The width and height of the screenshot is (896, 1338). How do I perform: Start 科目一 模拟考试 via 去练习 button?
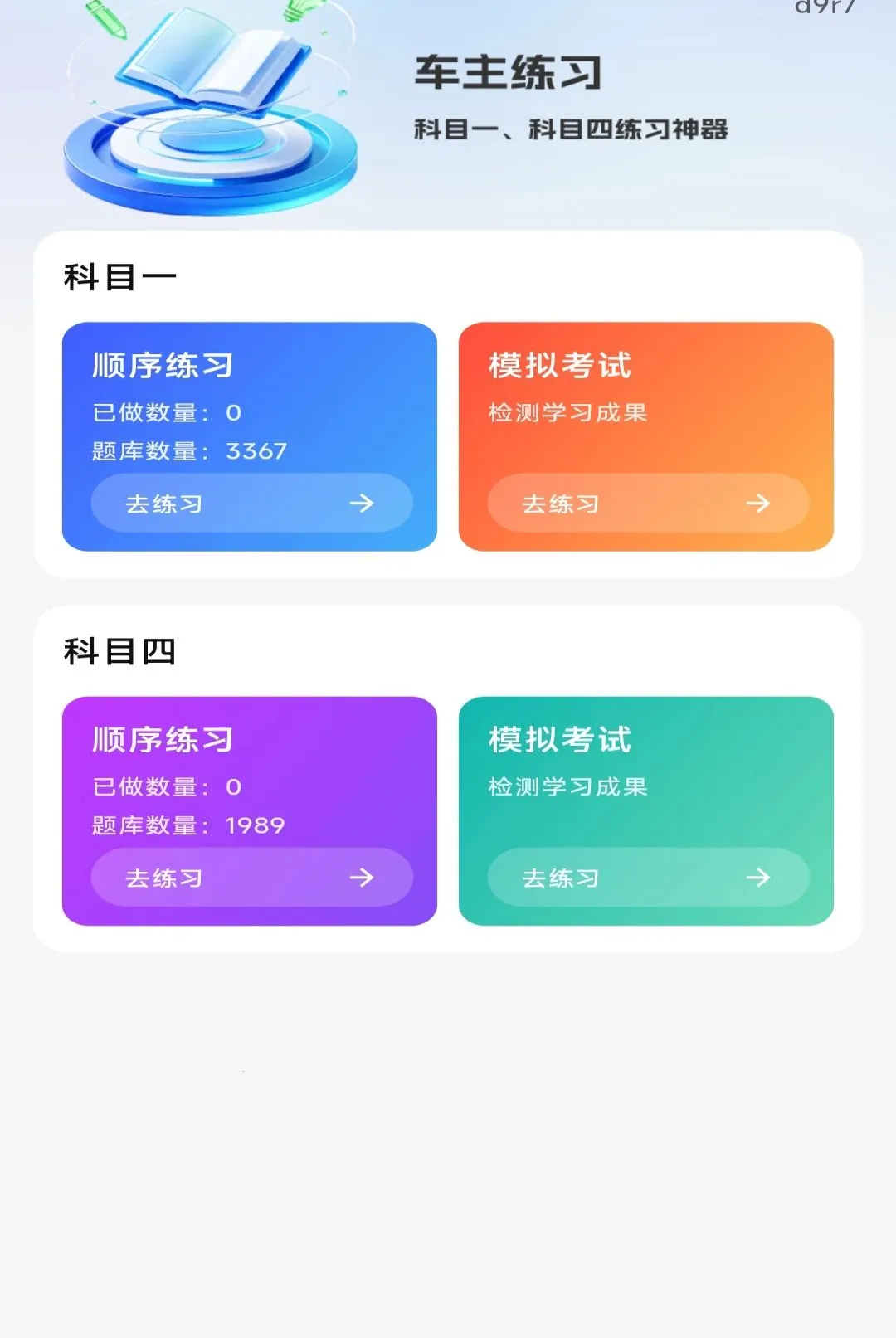coord(648,503)
